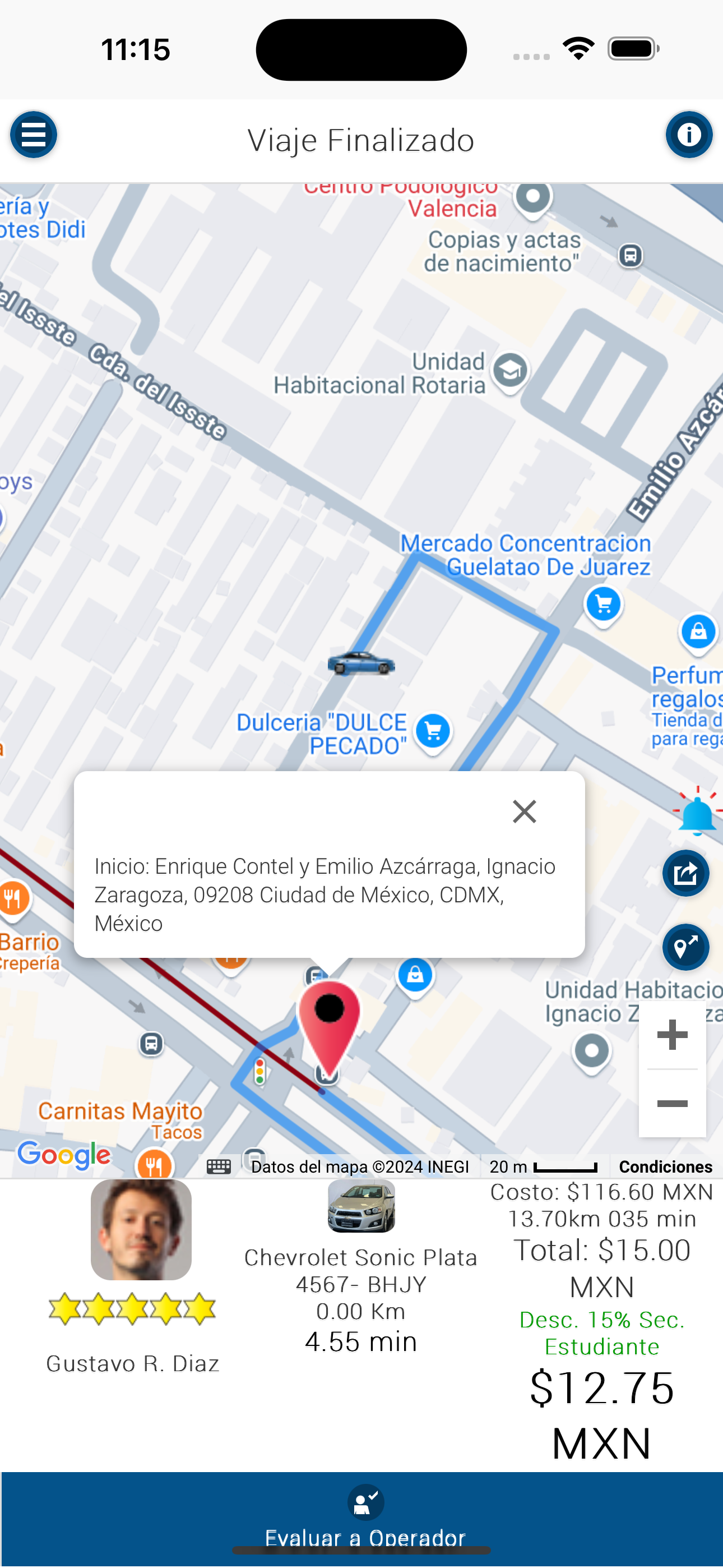723x1568 pixels.
Task: Zoom out on the map
Action: [673, 1103]
